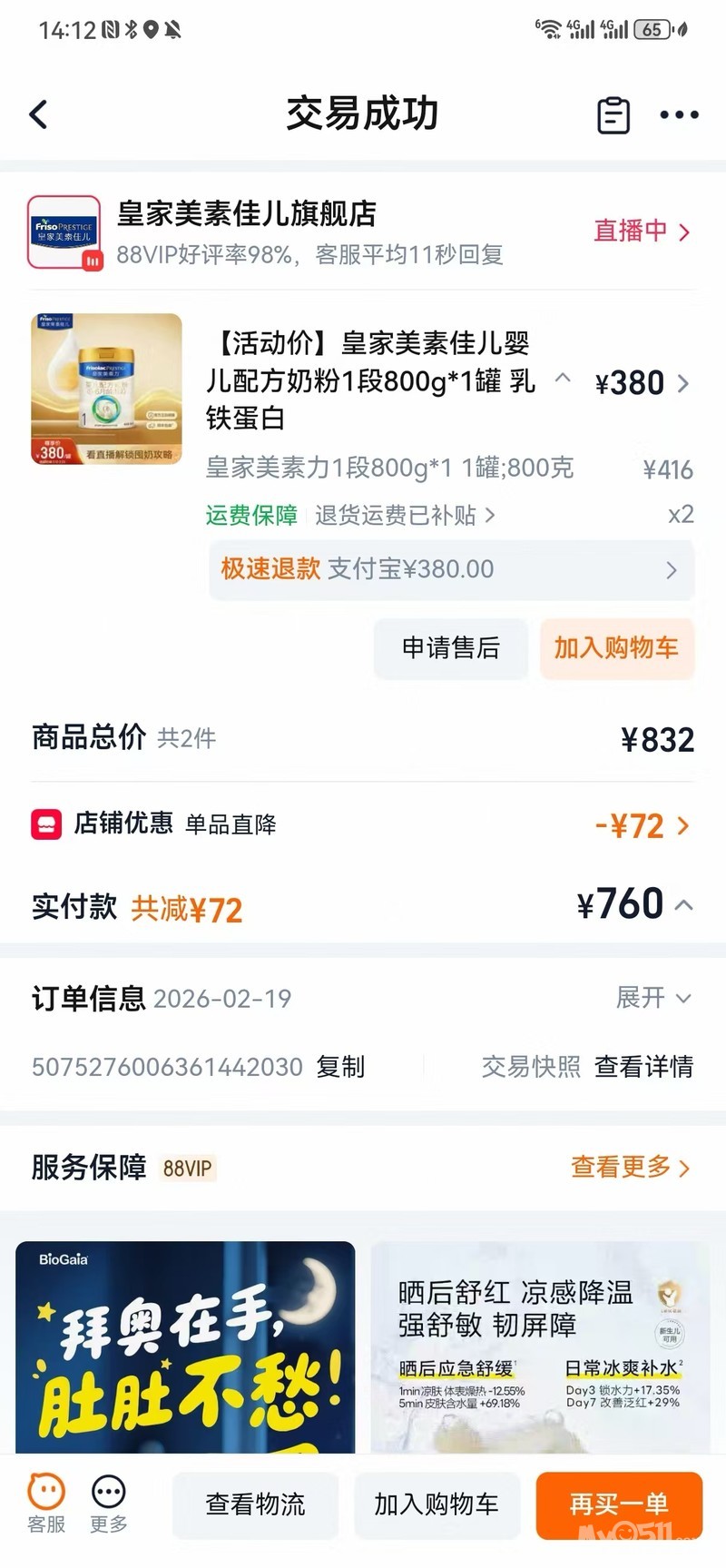Tap 申请售后 to request after-sales service

(x=451, y=648)
